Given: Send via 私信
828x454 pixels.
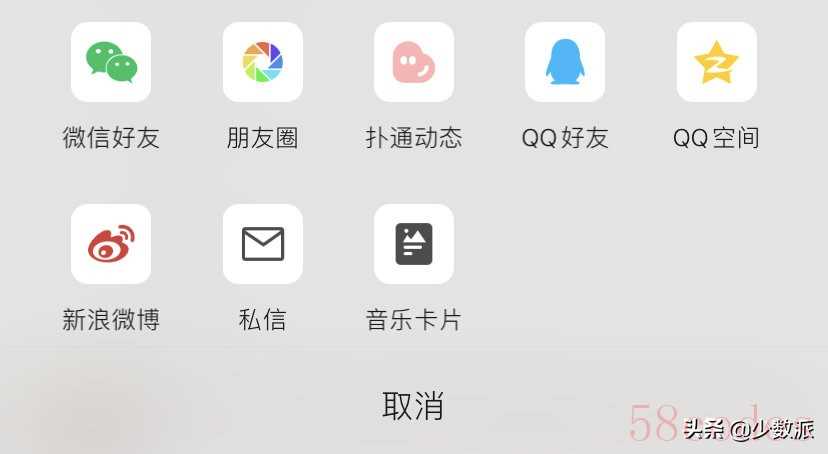Looking at the screenshot, I should [x=263, y=244].
